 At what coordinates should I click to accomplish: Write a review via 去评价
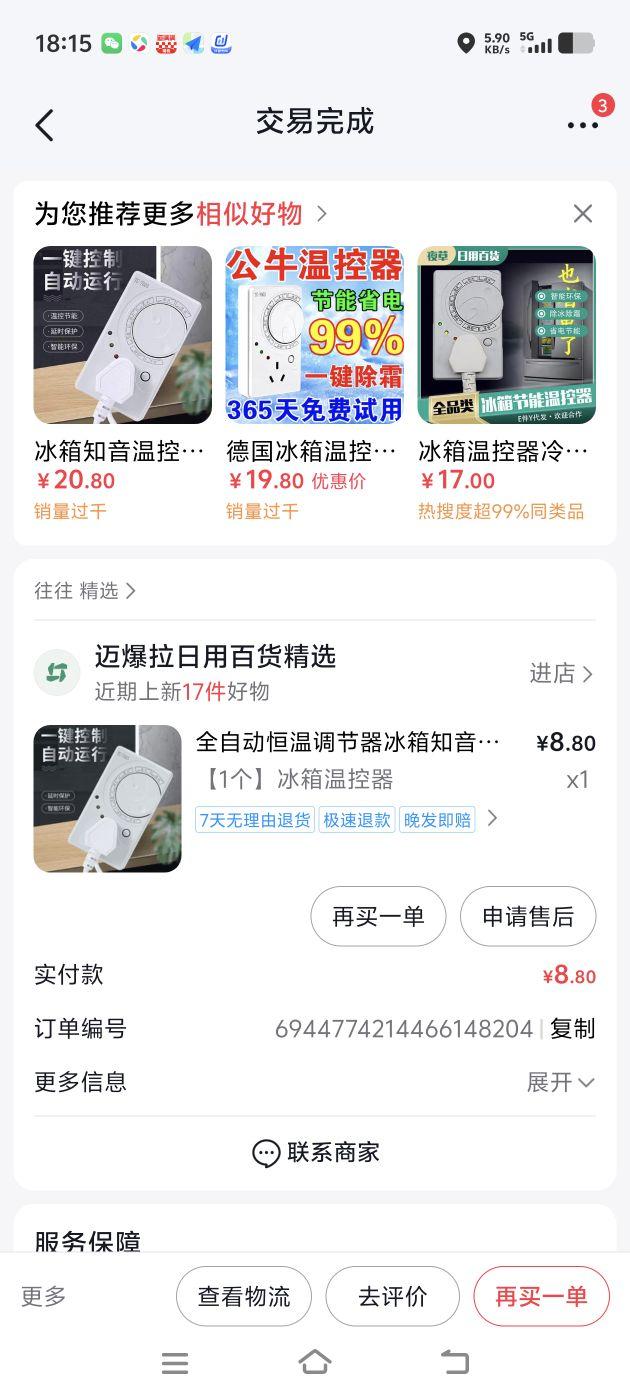pyautogui.click(x=392, y=1297)
